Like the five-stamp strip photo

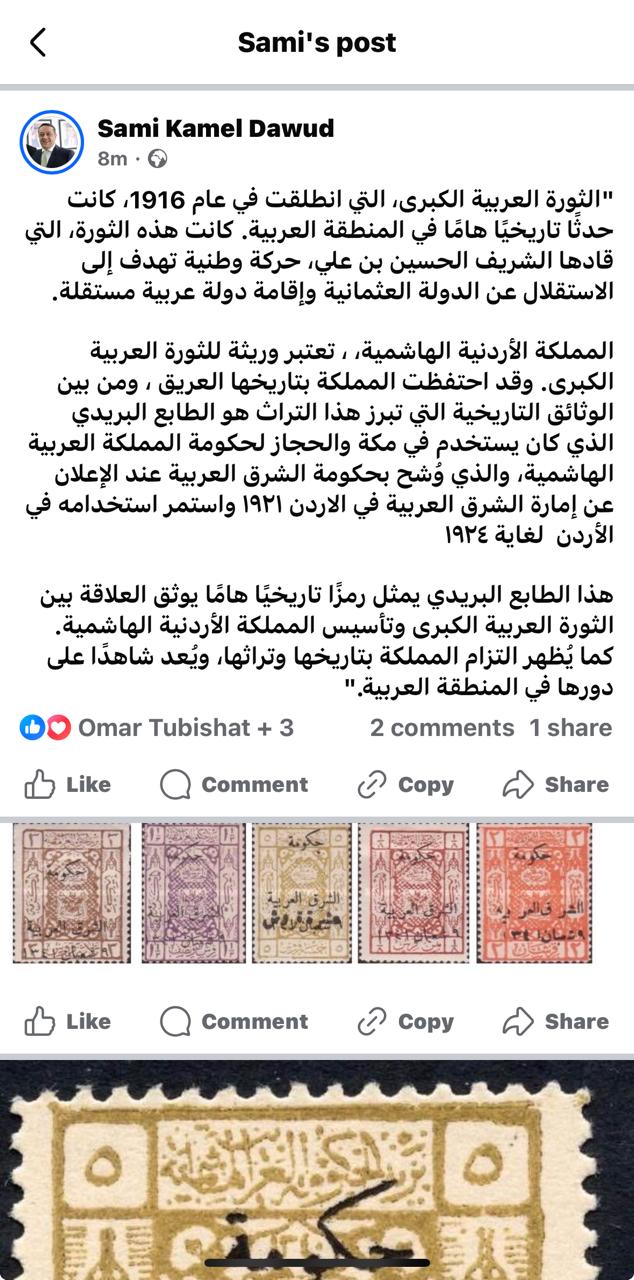coord(67,1021)
